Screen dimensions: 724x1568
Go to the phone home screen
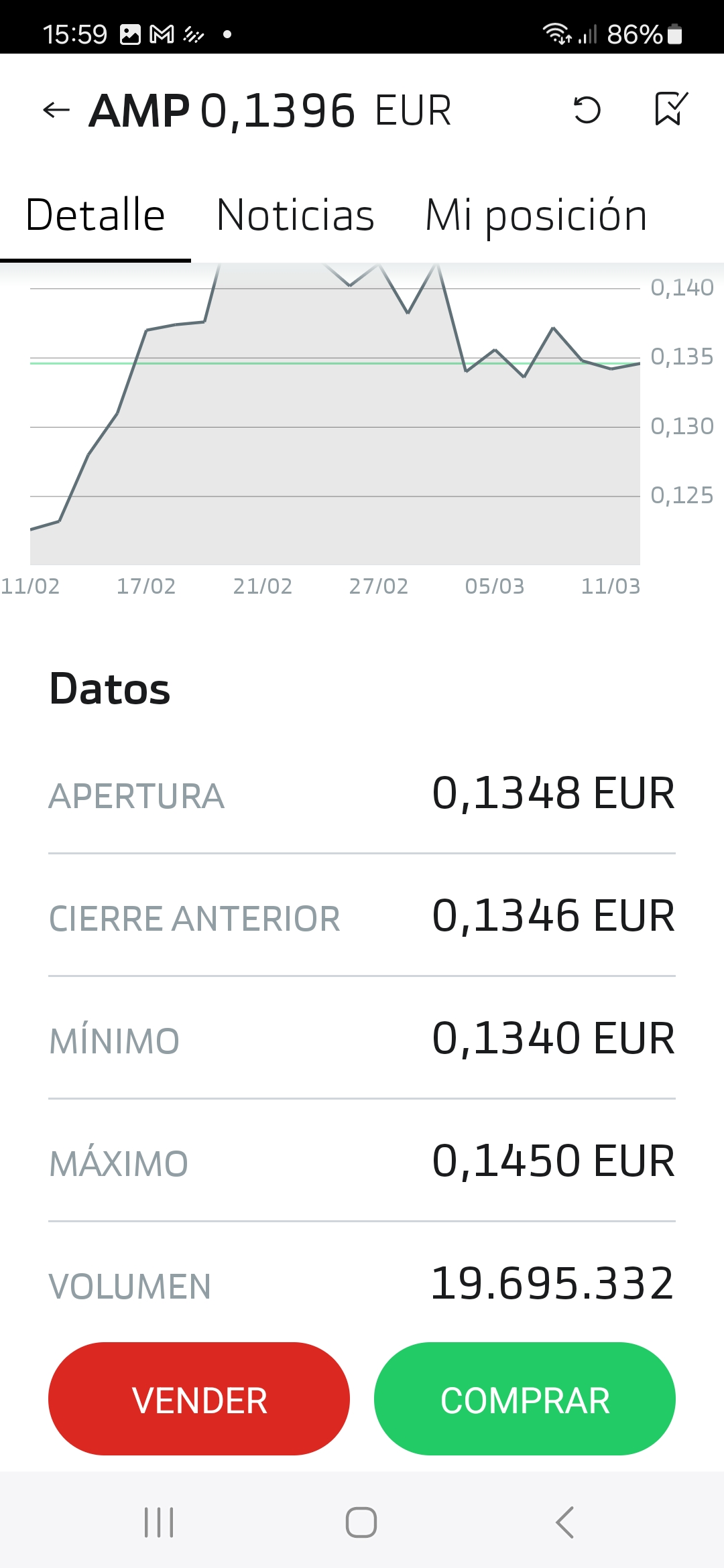pos(361,1522)
